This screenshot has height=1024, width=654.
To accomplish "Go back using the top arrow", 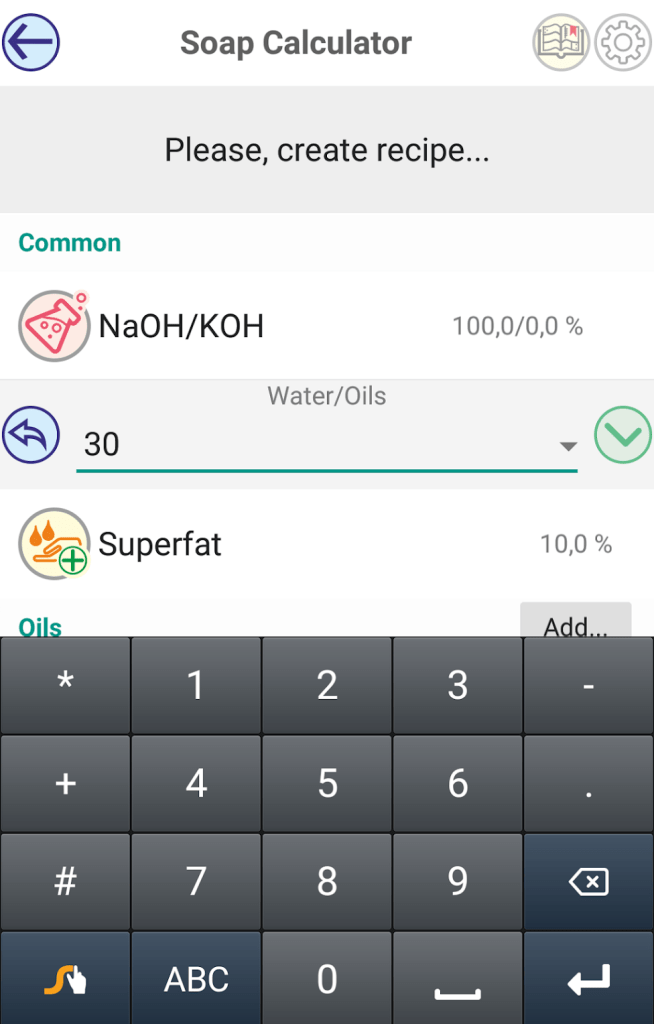I will [32, 43].
